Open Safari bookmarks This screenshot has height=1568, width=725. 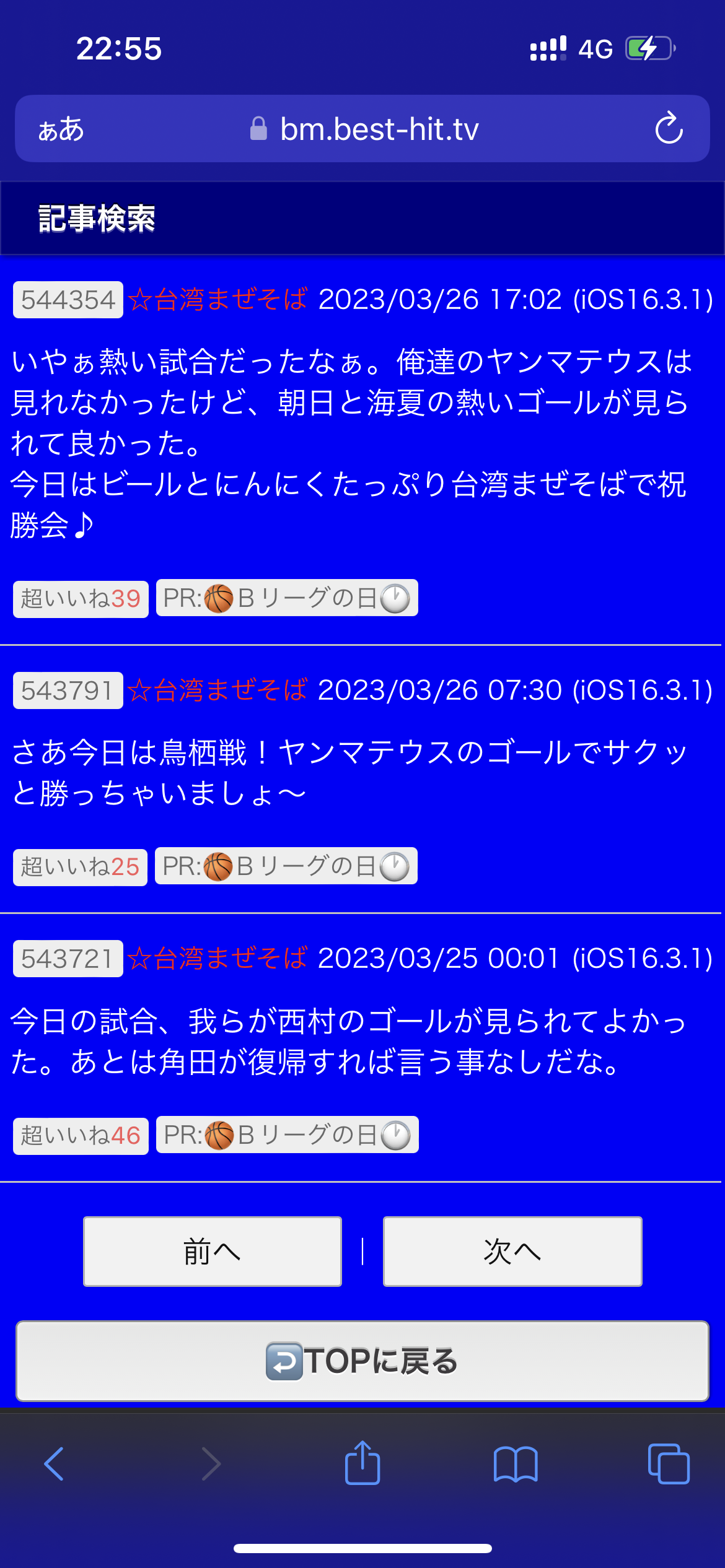(x=516, y=1465)
